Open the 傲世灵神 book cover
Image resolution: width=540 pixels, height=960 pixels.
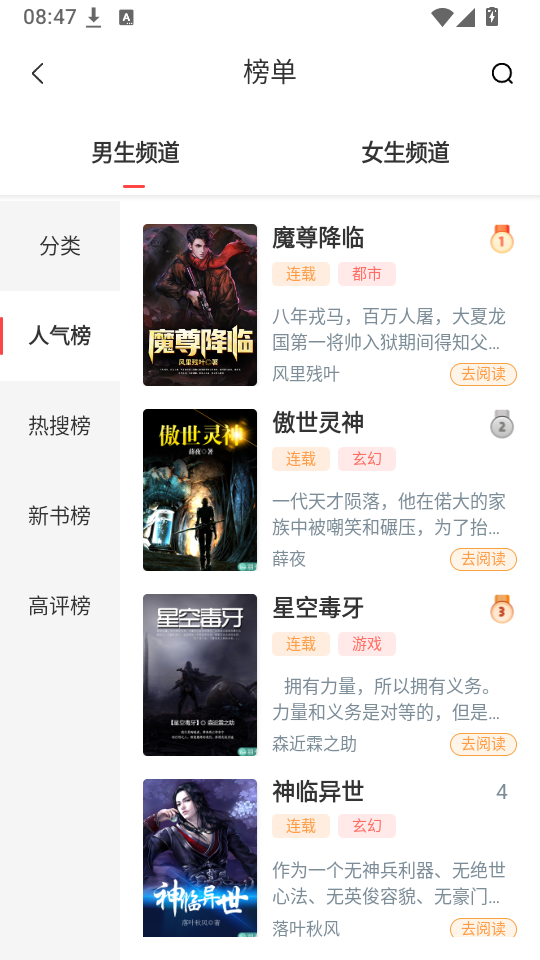click(200, 490)
